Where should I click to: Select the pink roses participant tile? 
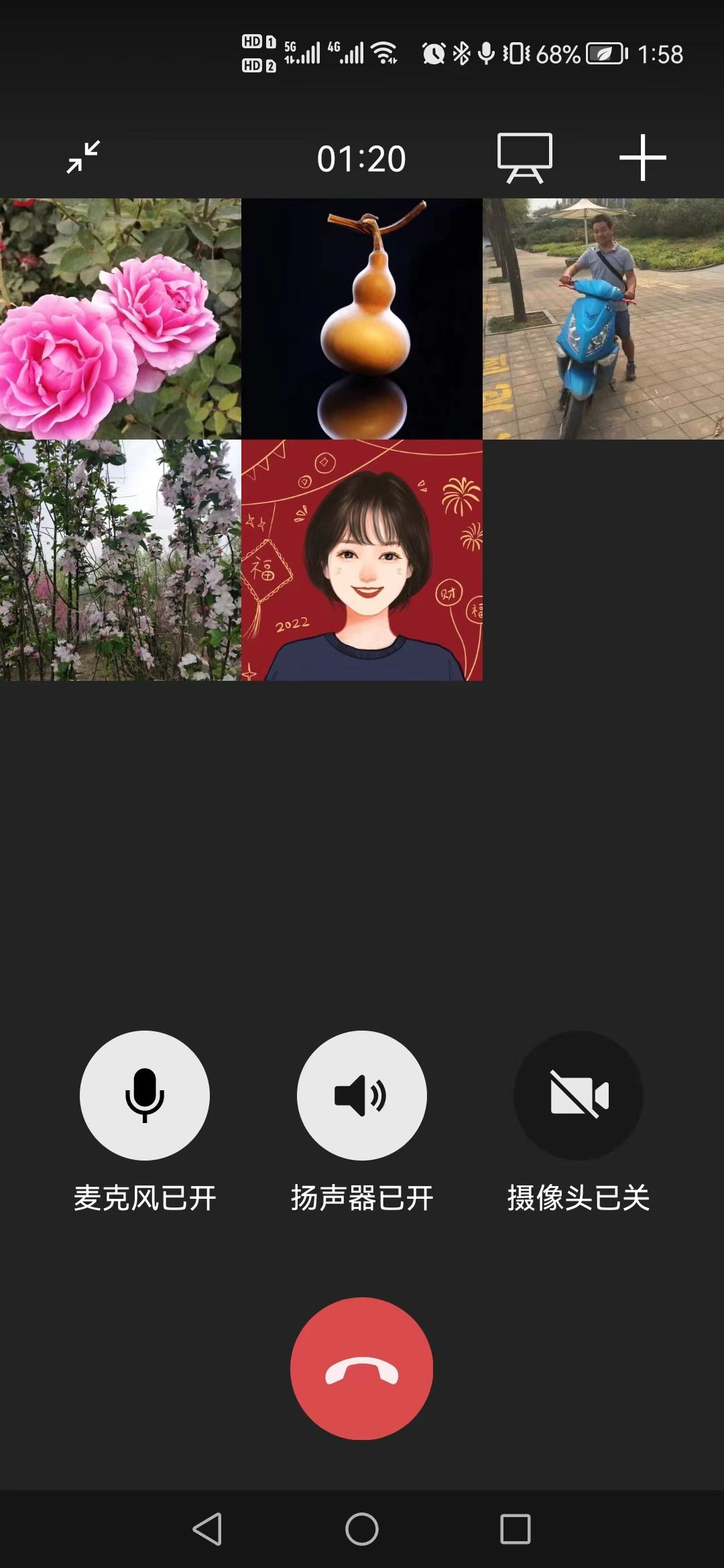(121, 319)
